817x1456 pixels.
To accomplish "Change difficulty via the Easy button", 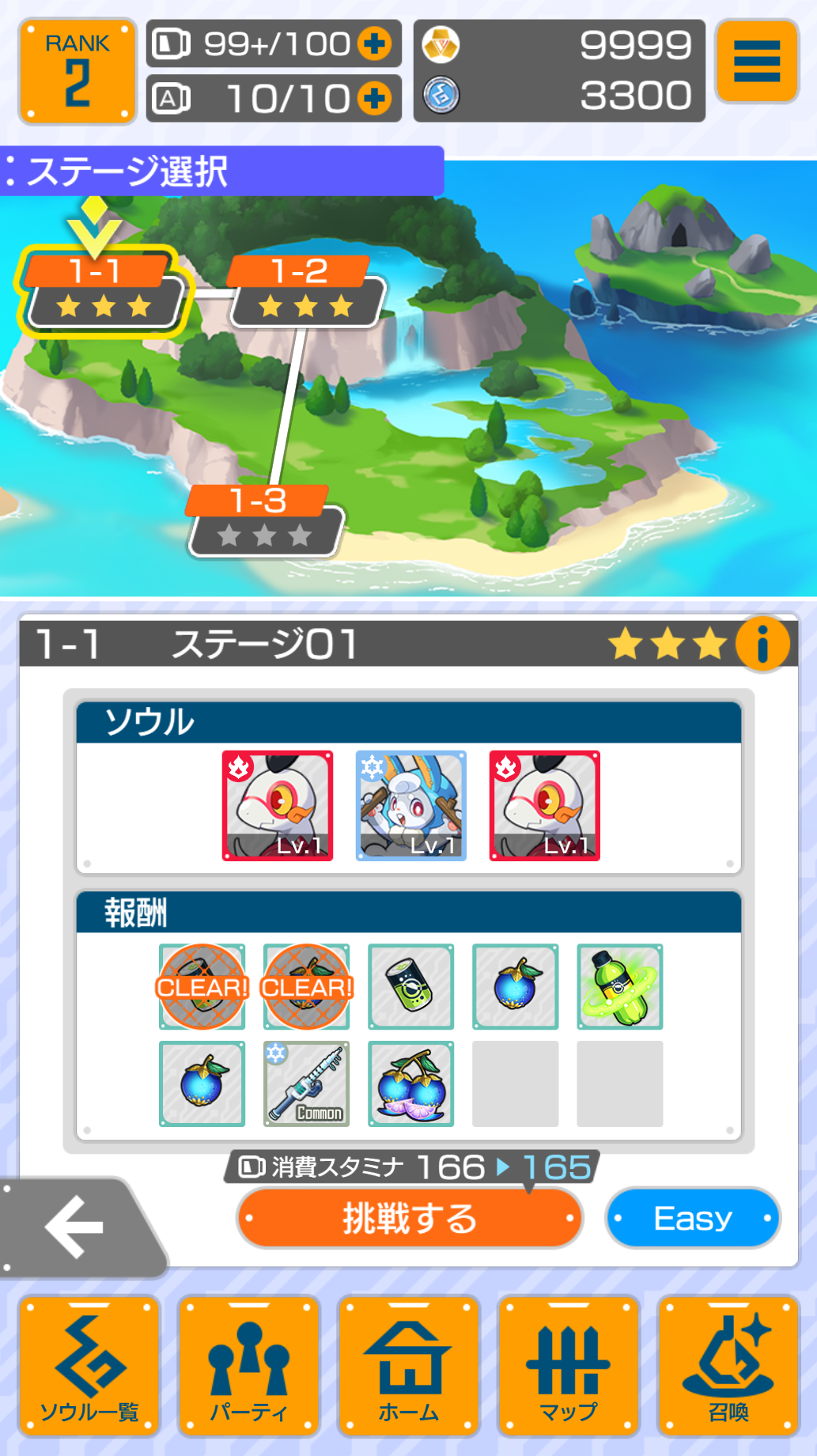I will point(693,1218).
